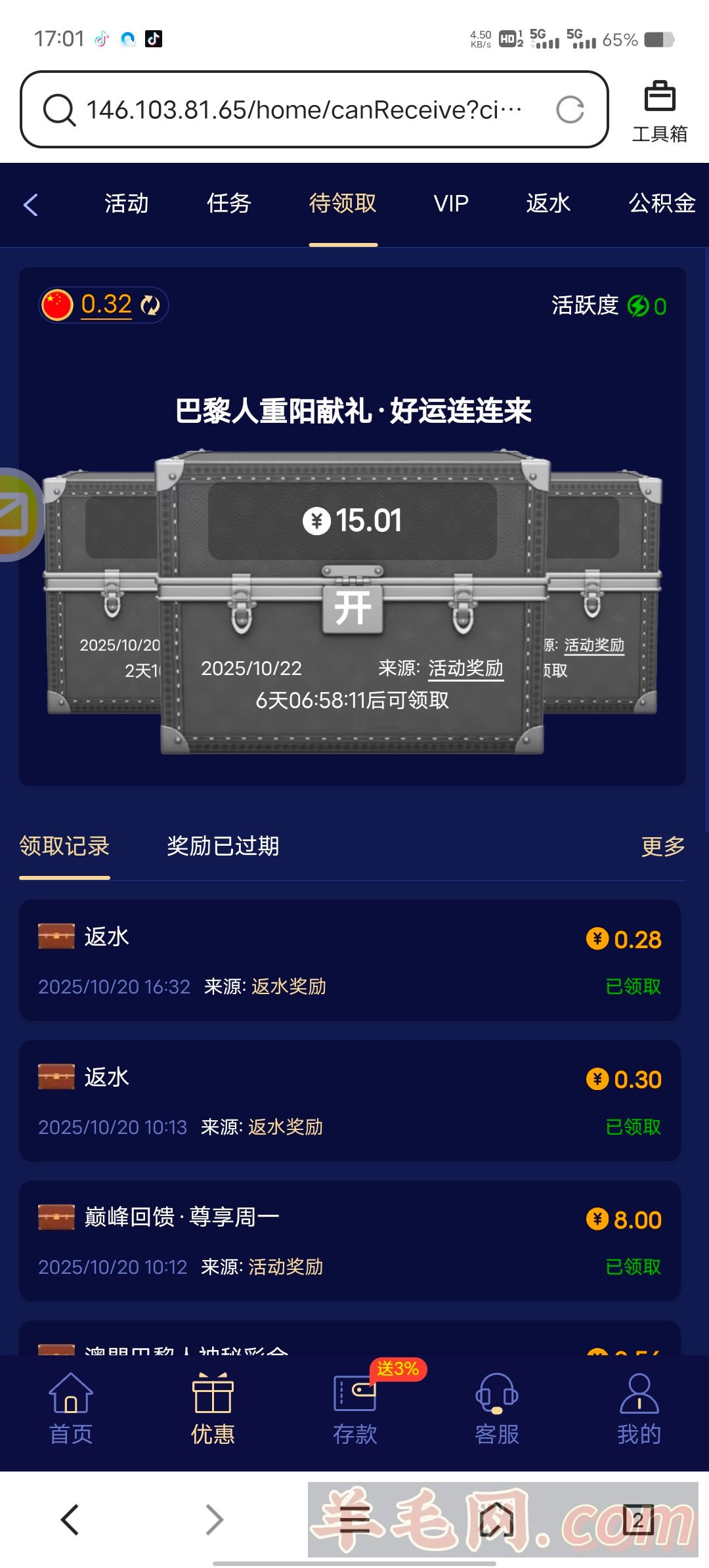Screen dimensions: 709x1568
Task: Open the 工具箱 toolbox
Action: pyautogui.click(x=660, y=112)
